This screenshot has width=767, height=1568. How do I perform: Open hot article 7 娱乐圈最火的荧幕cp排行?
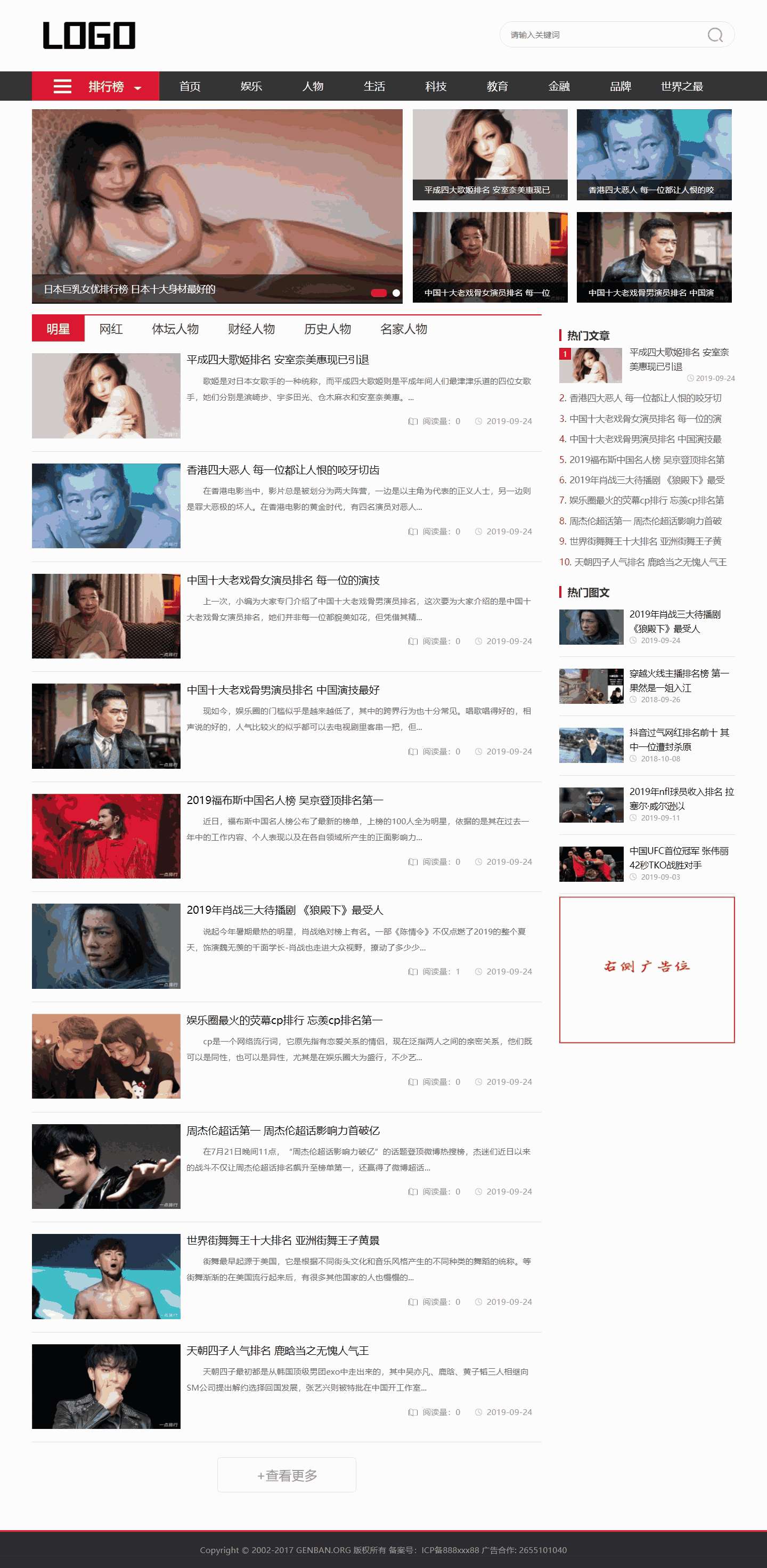click(642, 500)
